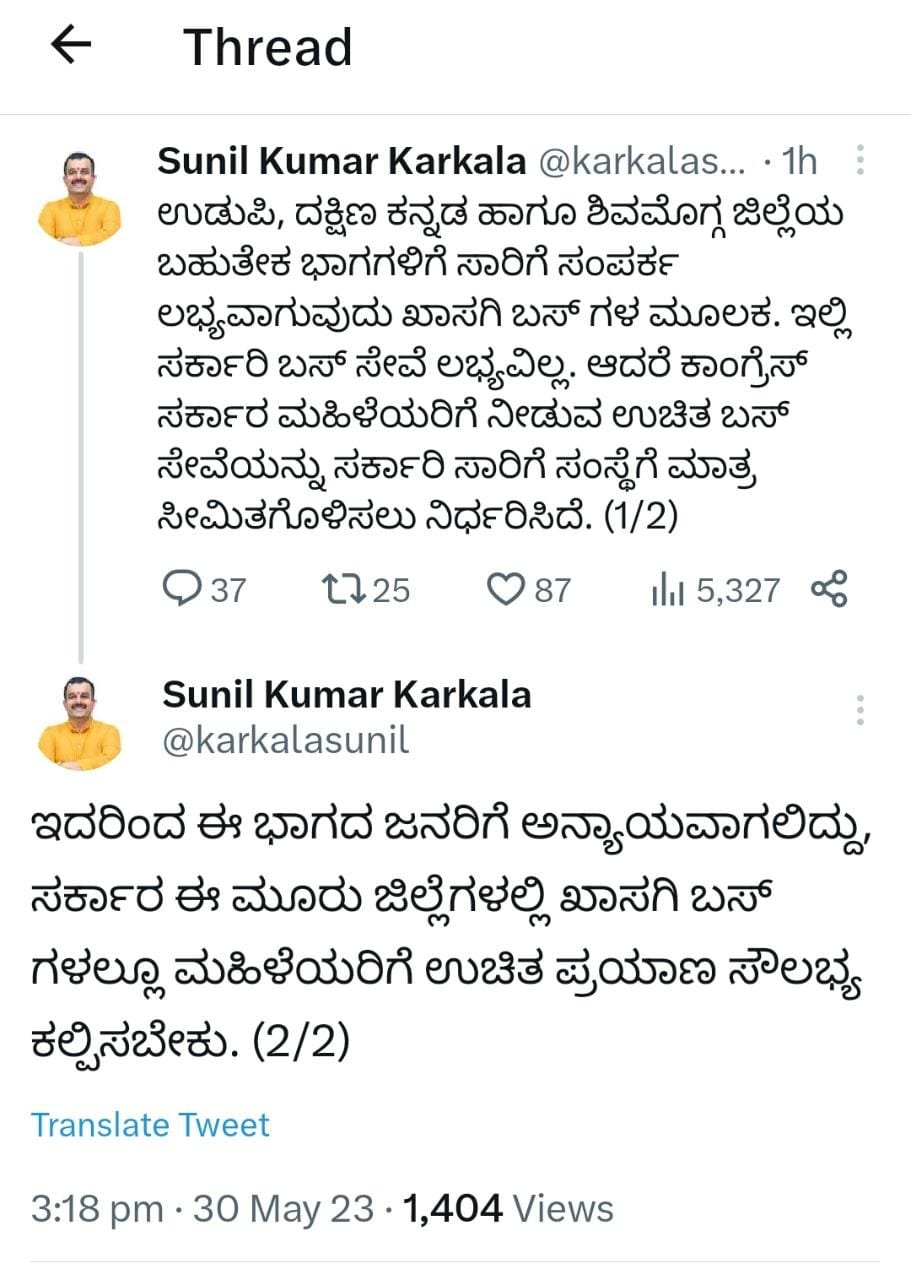
Task: Tap the Translate Tweet link
Action: (150, 1125)
